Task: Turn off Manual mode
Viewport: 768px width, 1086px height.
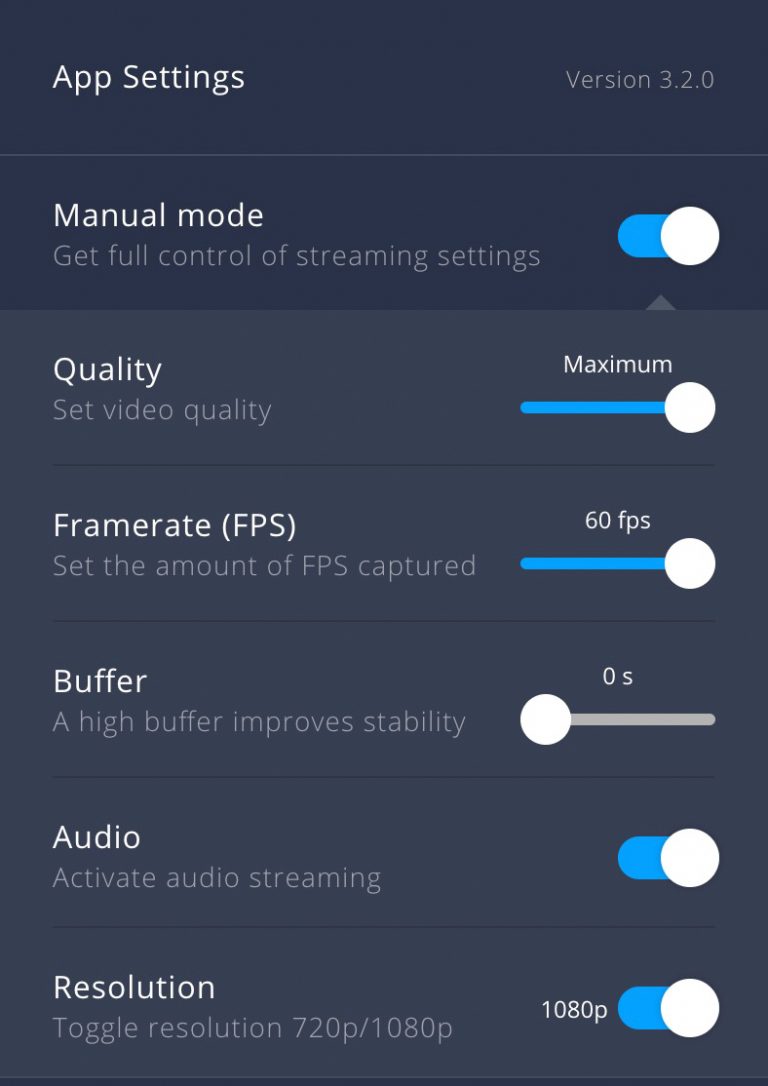Action: (x=668, y=237)
